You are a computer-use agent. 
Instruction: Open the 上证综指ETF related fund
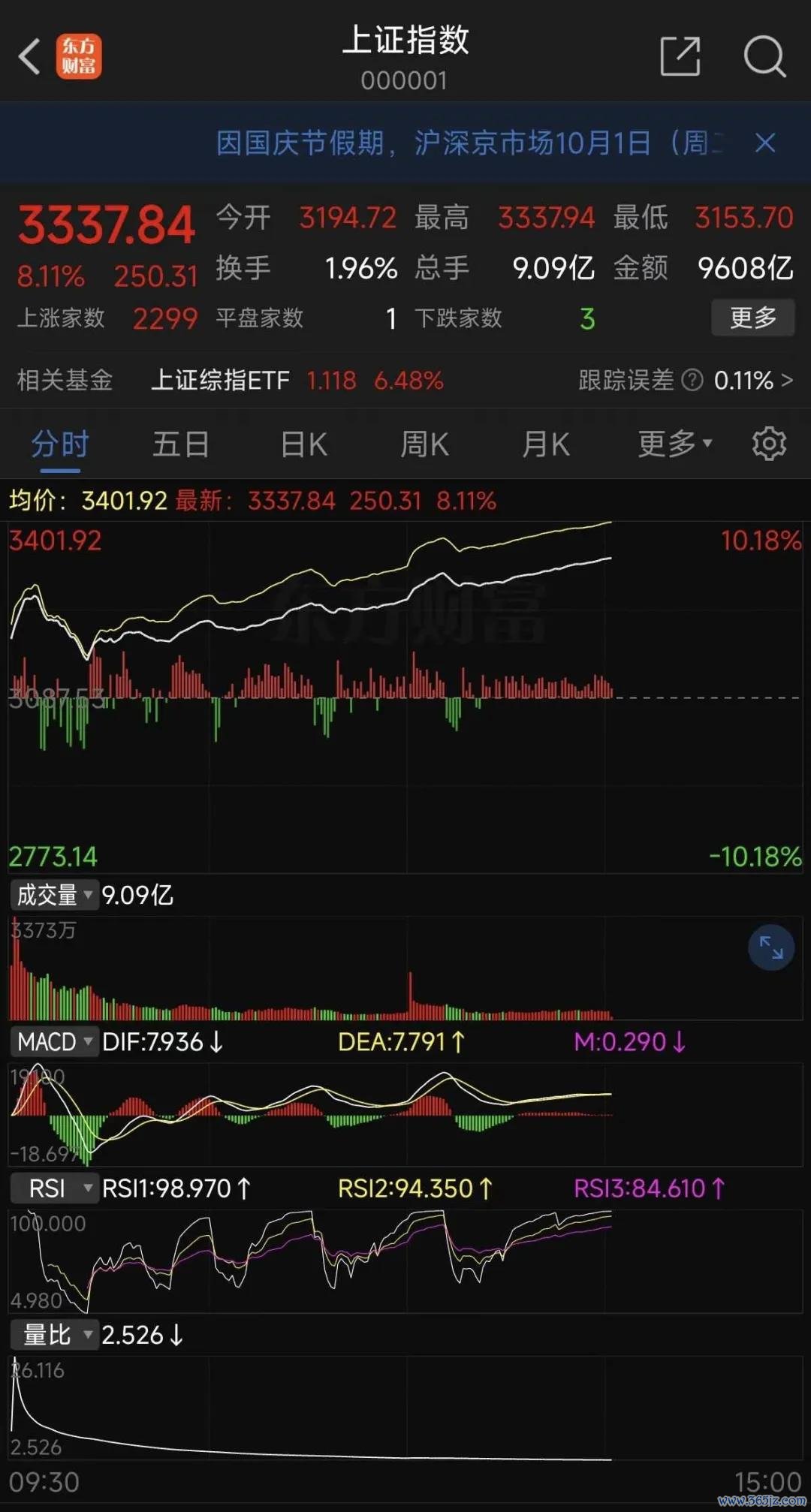pos(221,381)
